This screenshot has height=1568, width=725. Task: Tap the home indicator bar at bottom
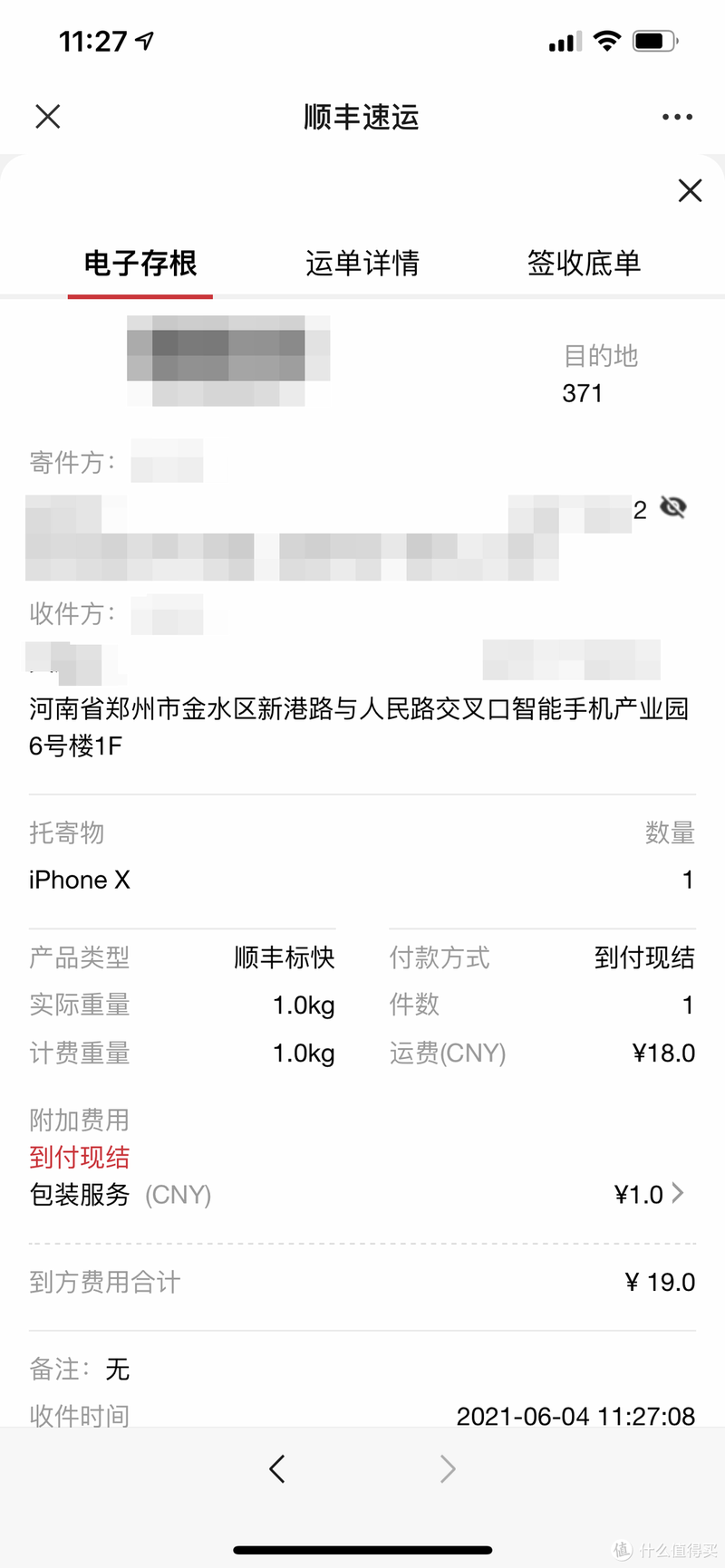[362, 1549]
